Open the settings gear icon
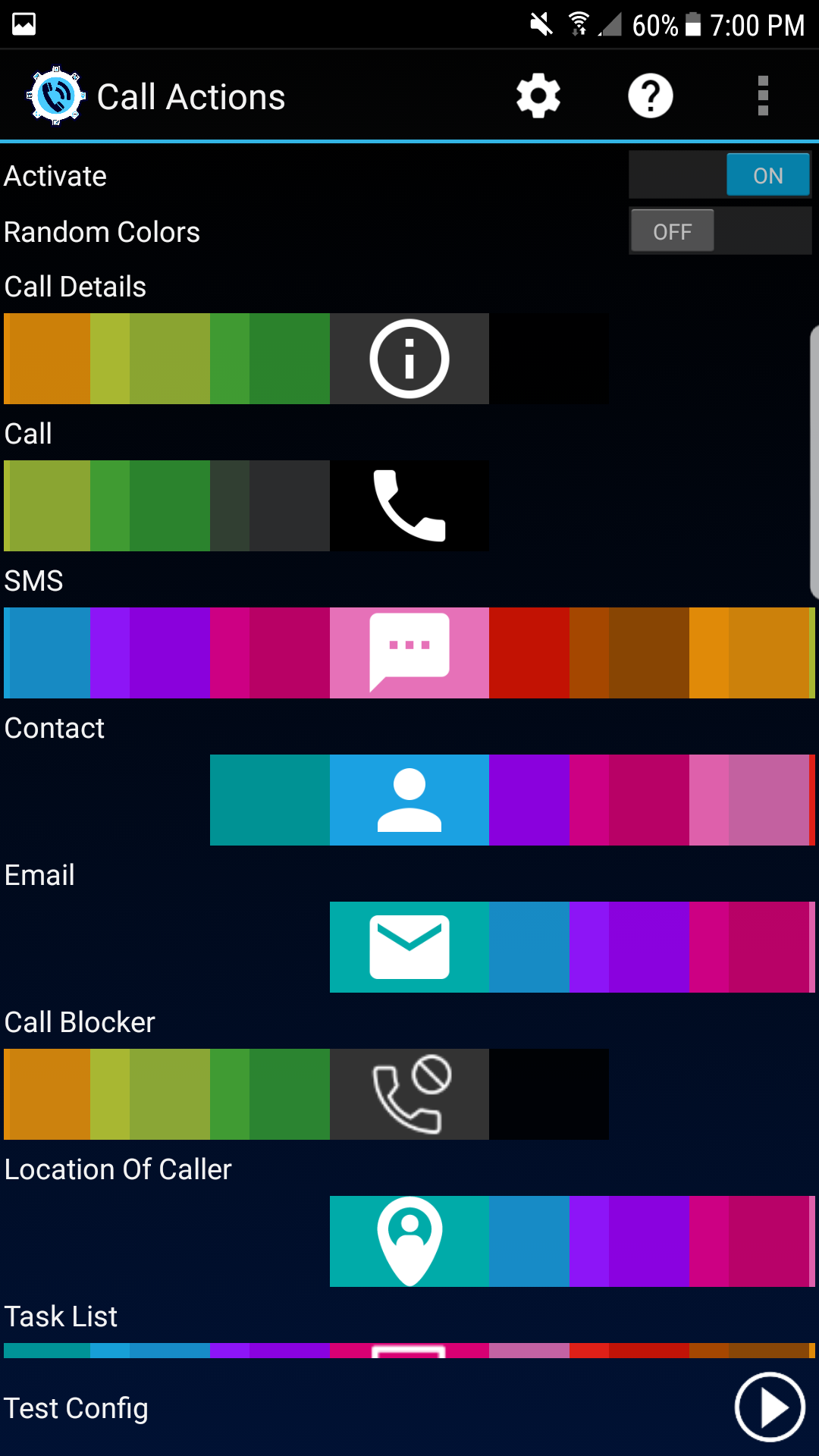819x1456 pixels. (x=538, y=95)
